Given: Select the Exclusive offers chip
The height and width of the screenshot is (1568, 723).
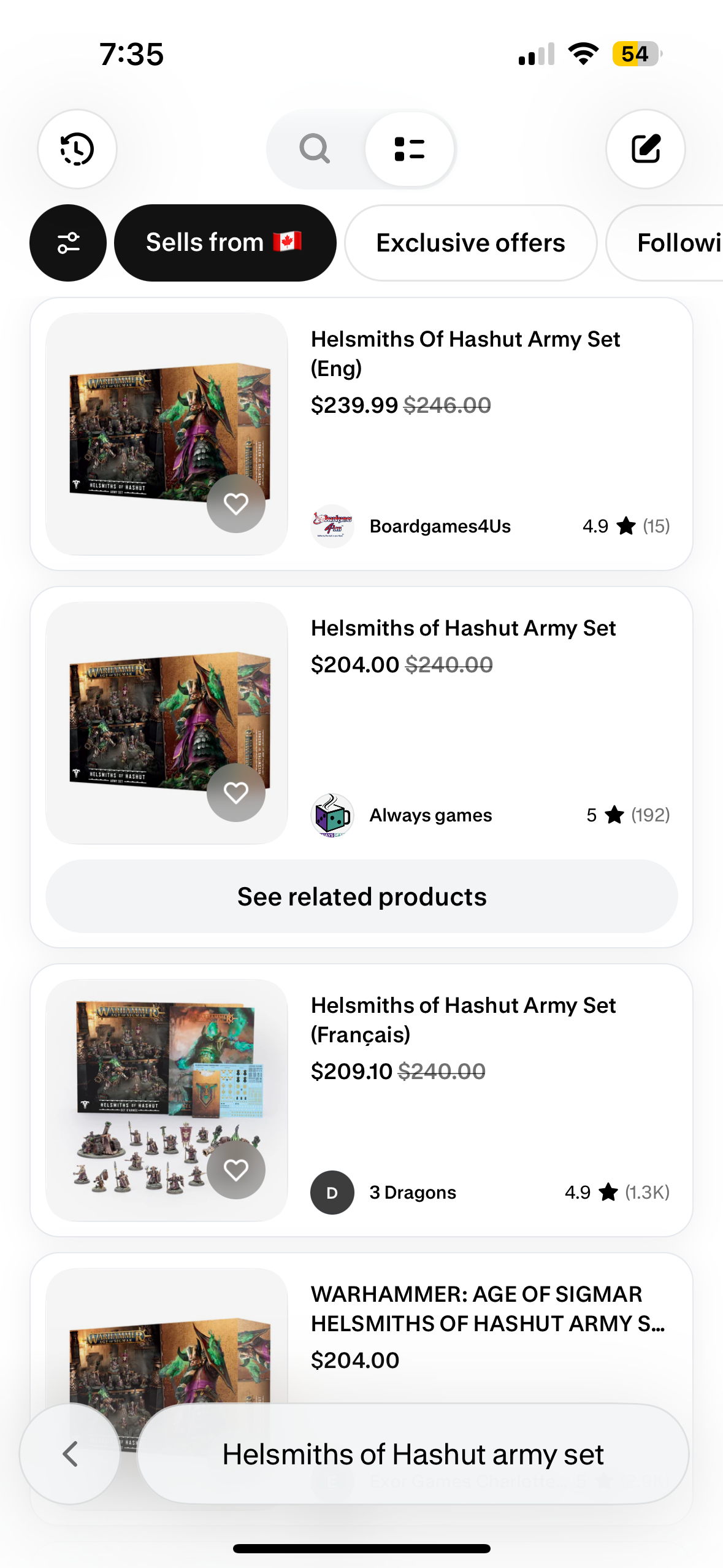Looking at the screenshot, I should (470, 243).
